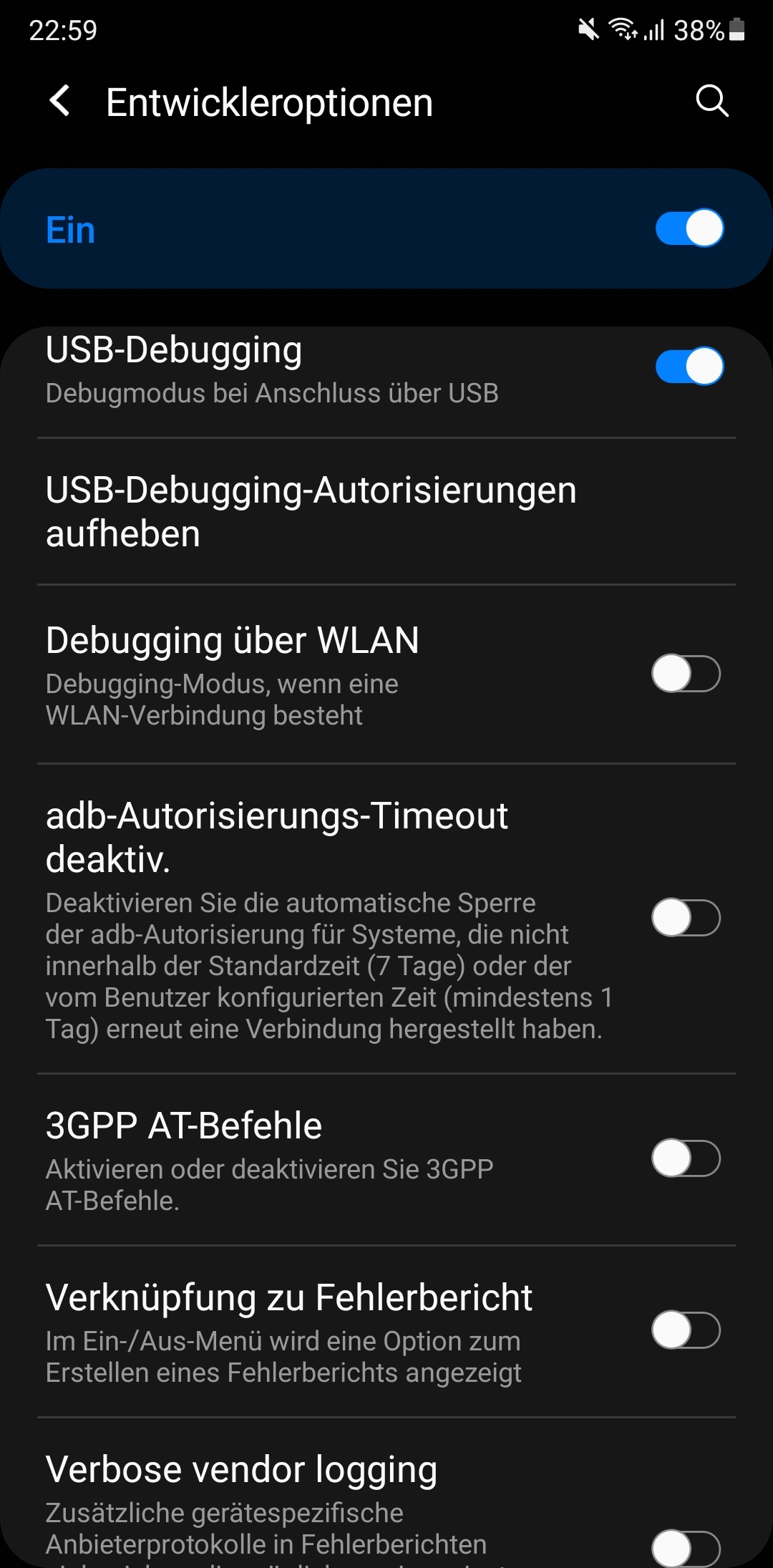
Task: Enable Verbose vendor logging
Action: pos(686,1548)
